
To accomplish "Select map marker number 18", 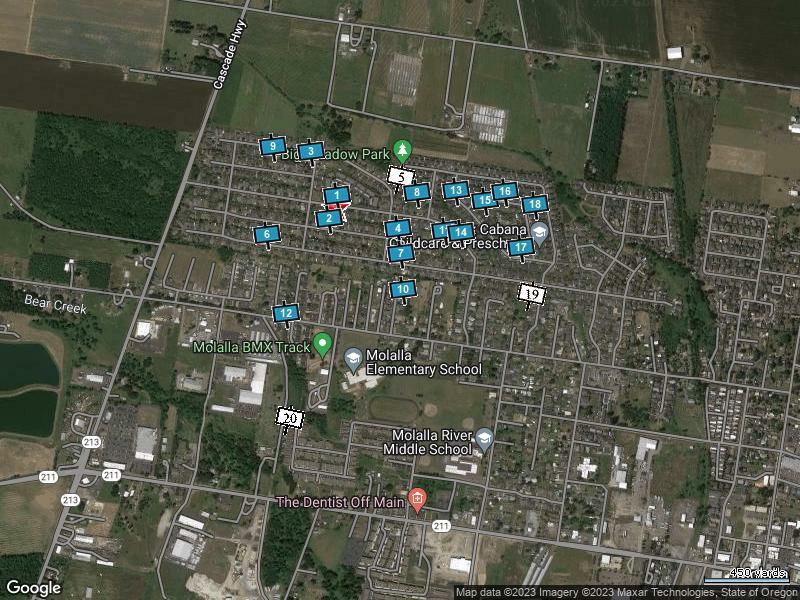I will [535, 204].
